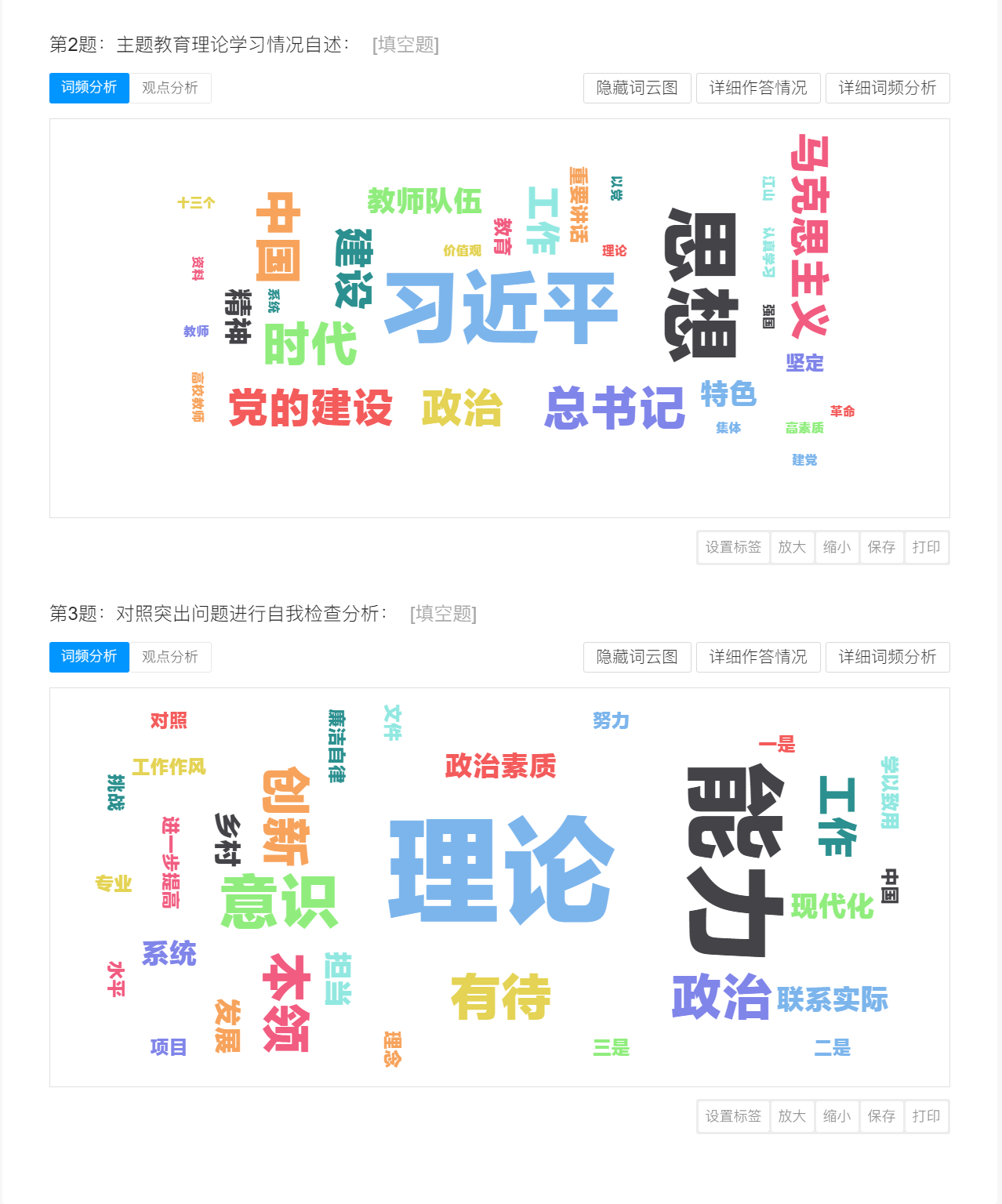
Task: Print the 第2题 word cloud
Action: pyautogui.click(x=926, y=547)
